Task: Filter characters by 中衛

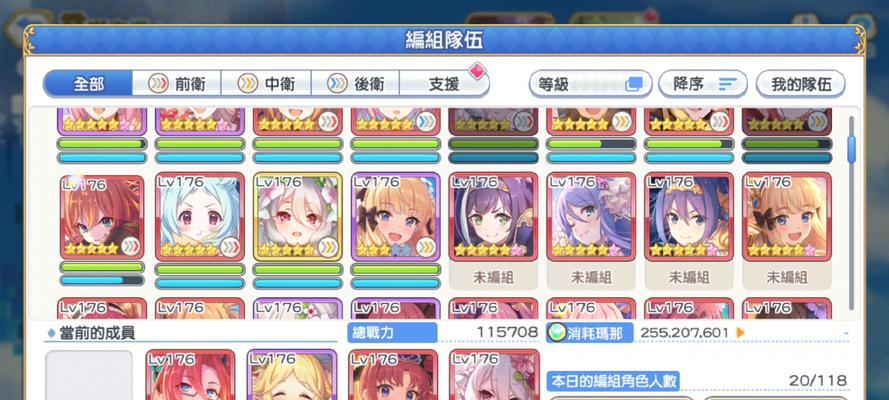Action: (265, 84)
